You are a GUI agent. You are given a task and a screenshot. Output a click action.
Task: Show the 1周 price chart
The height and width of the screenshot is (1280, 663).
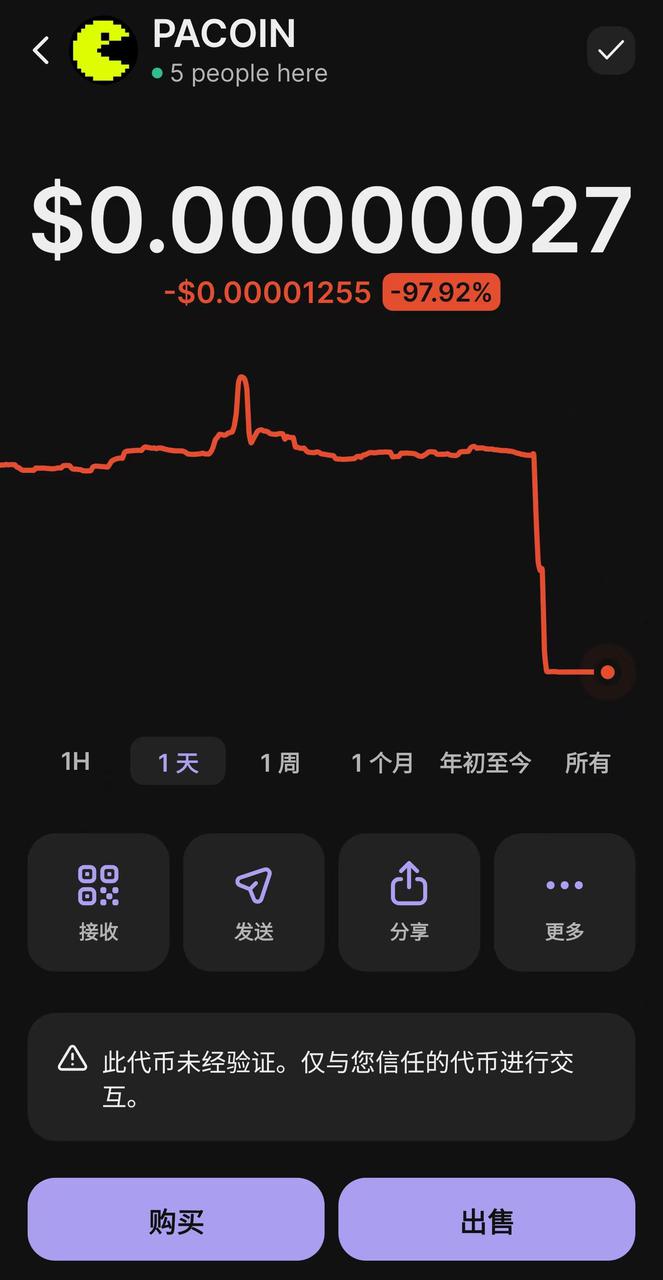click(x=280, y=763)
